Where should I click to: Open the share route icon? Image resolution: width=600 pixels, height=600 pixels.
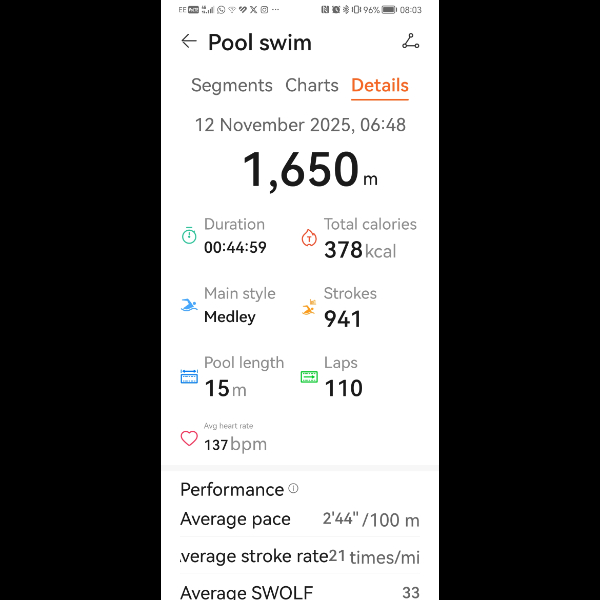410,42
